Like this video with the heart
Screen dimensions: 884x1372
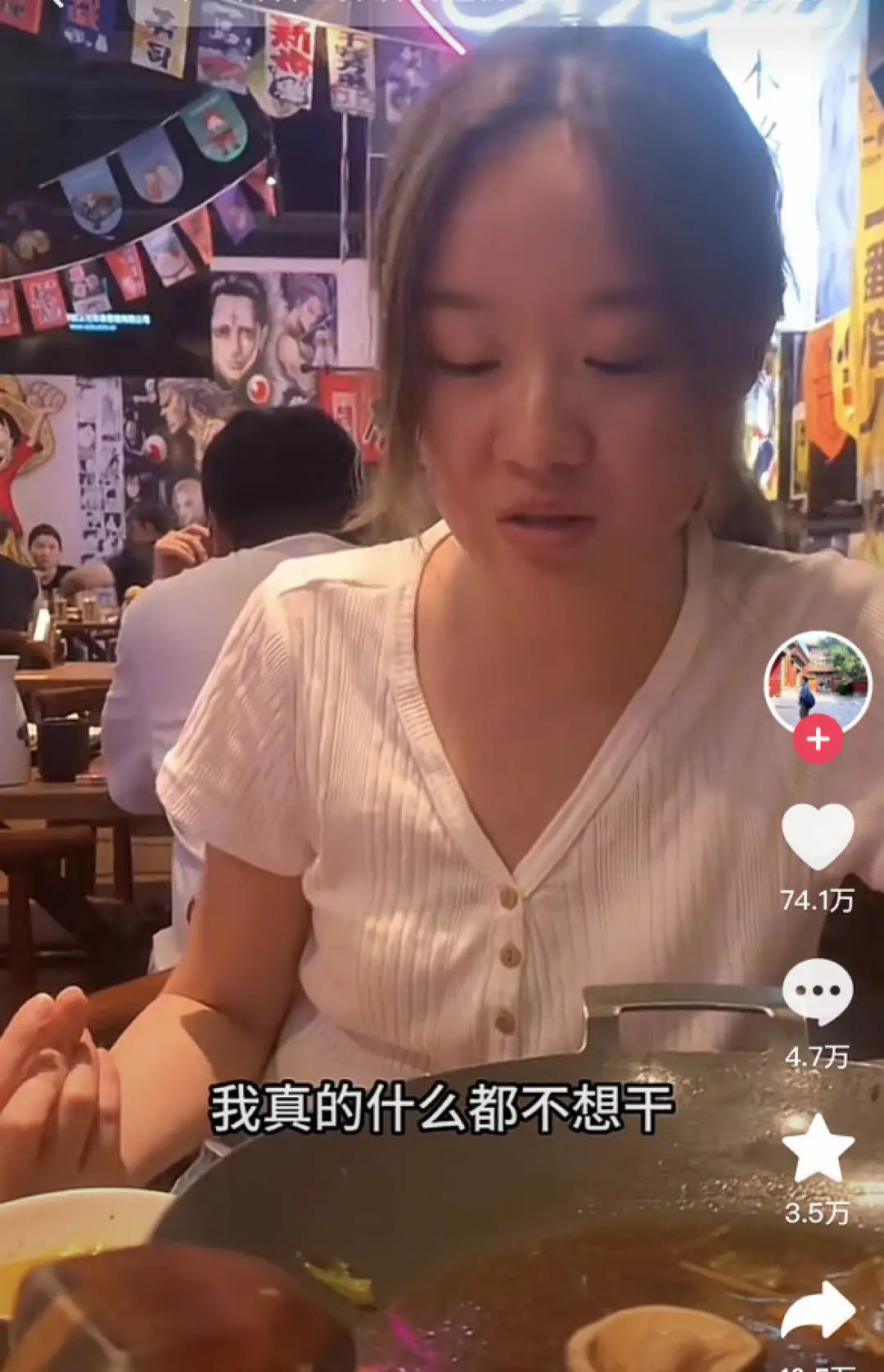[817, 836]
